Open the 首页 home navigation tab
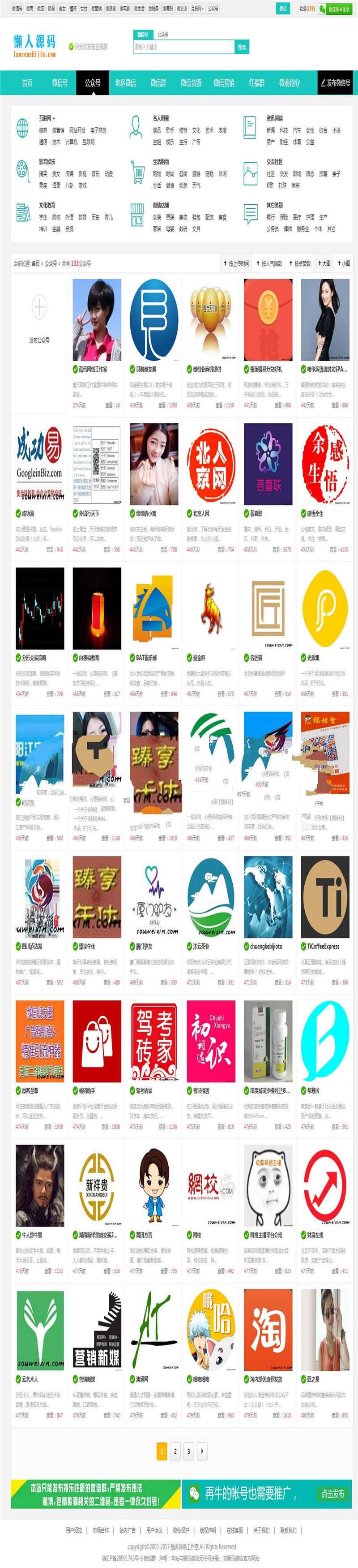Screen dimensions: 358x1568 pyautogui.click(x=27, y=83)
